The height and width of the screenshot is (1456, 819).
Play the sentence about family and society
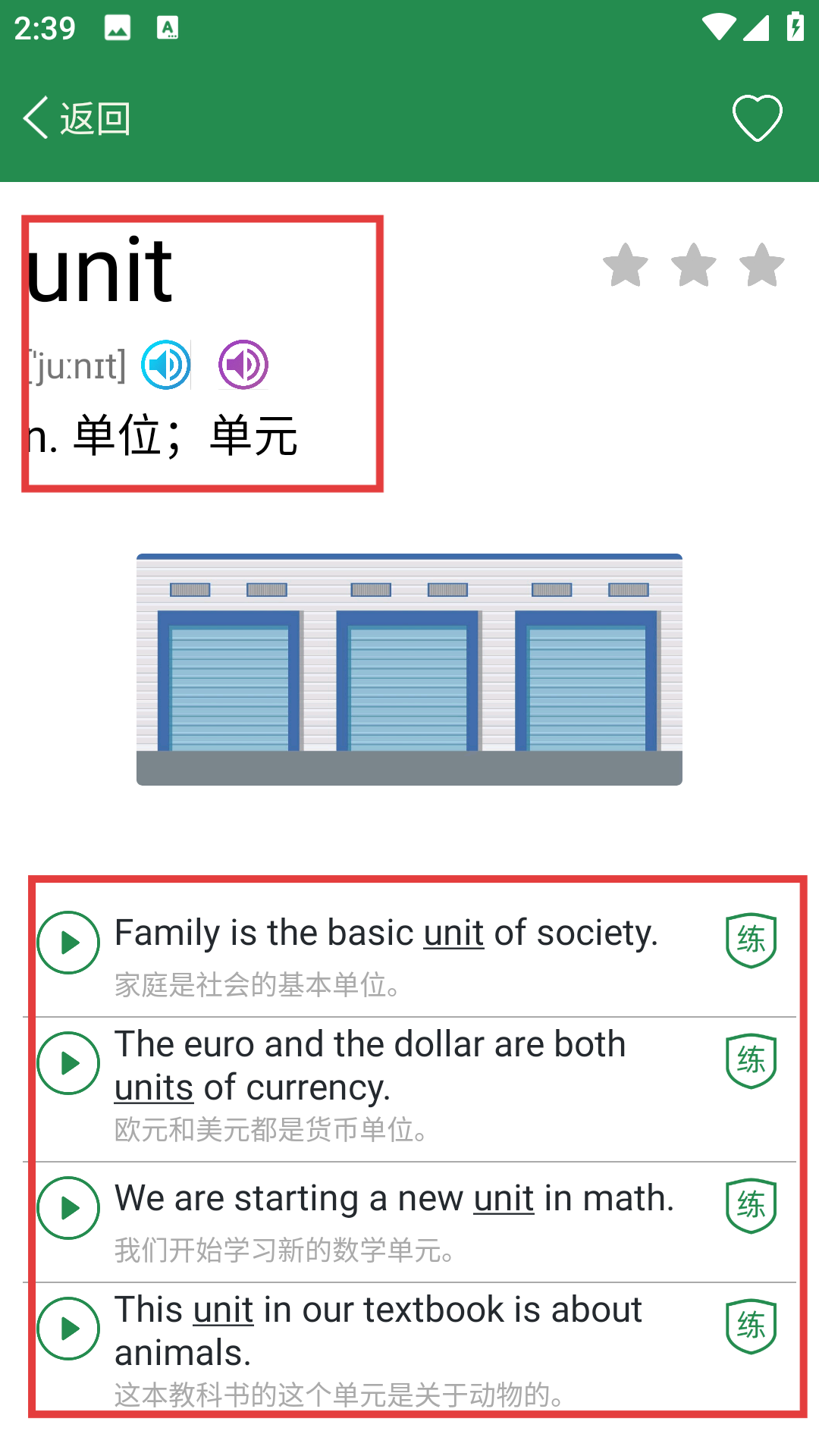coord(68,942)
